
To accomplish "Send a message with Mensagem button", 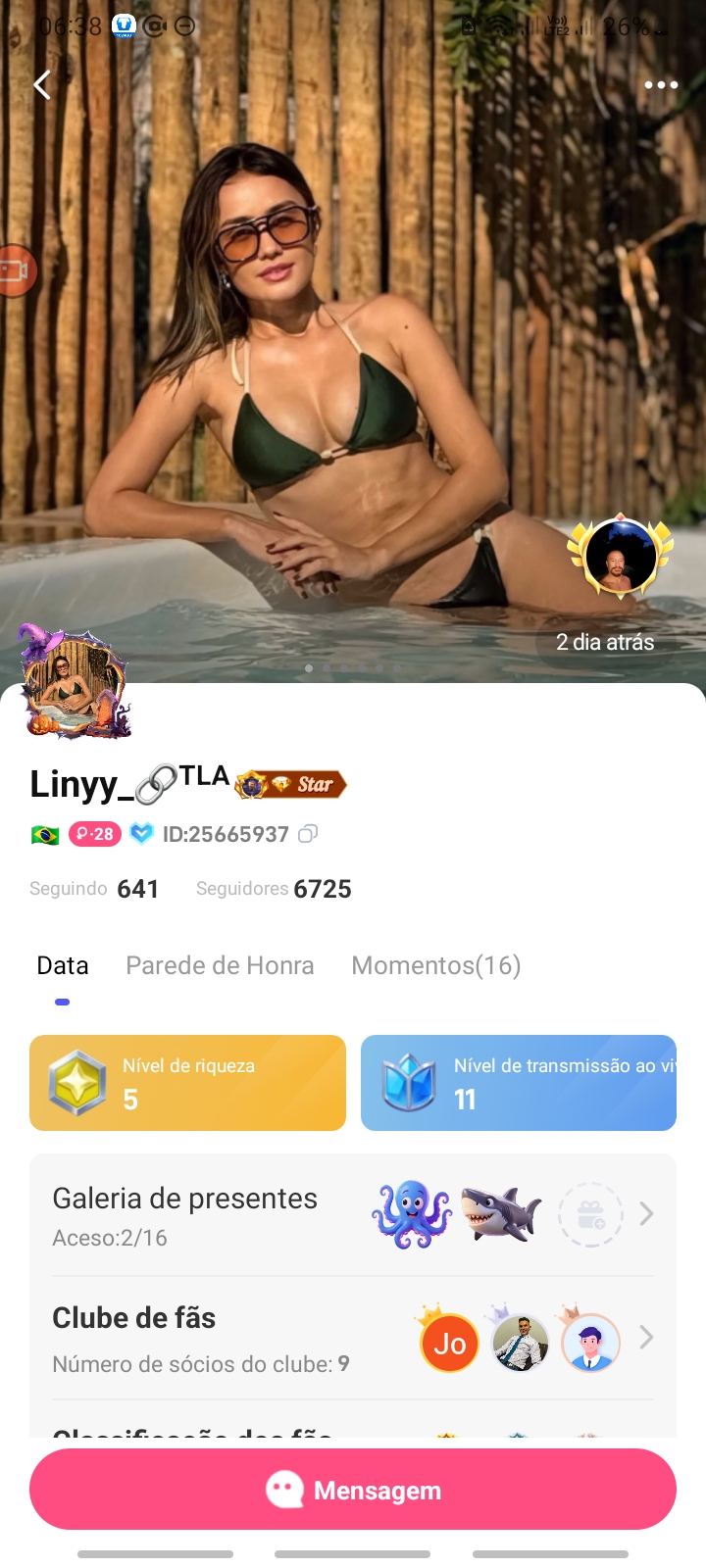I will tap(352, 1490).
